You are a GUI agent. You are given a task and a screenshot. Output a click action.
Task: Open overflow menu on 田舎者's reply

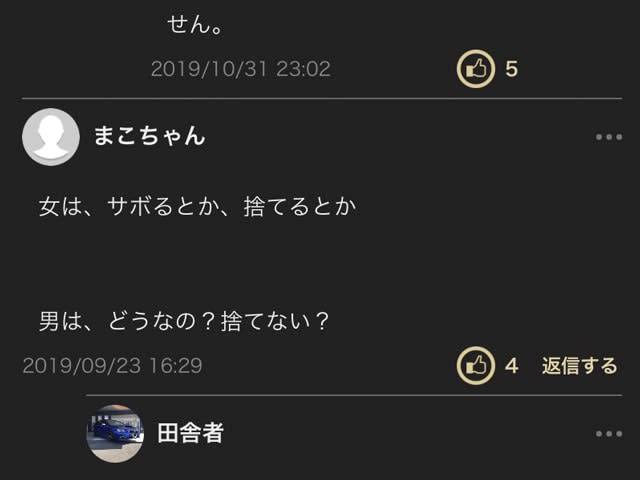tap(608, 433)
